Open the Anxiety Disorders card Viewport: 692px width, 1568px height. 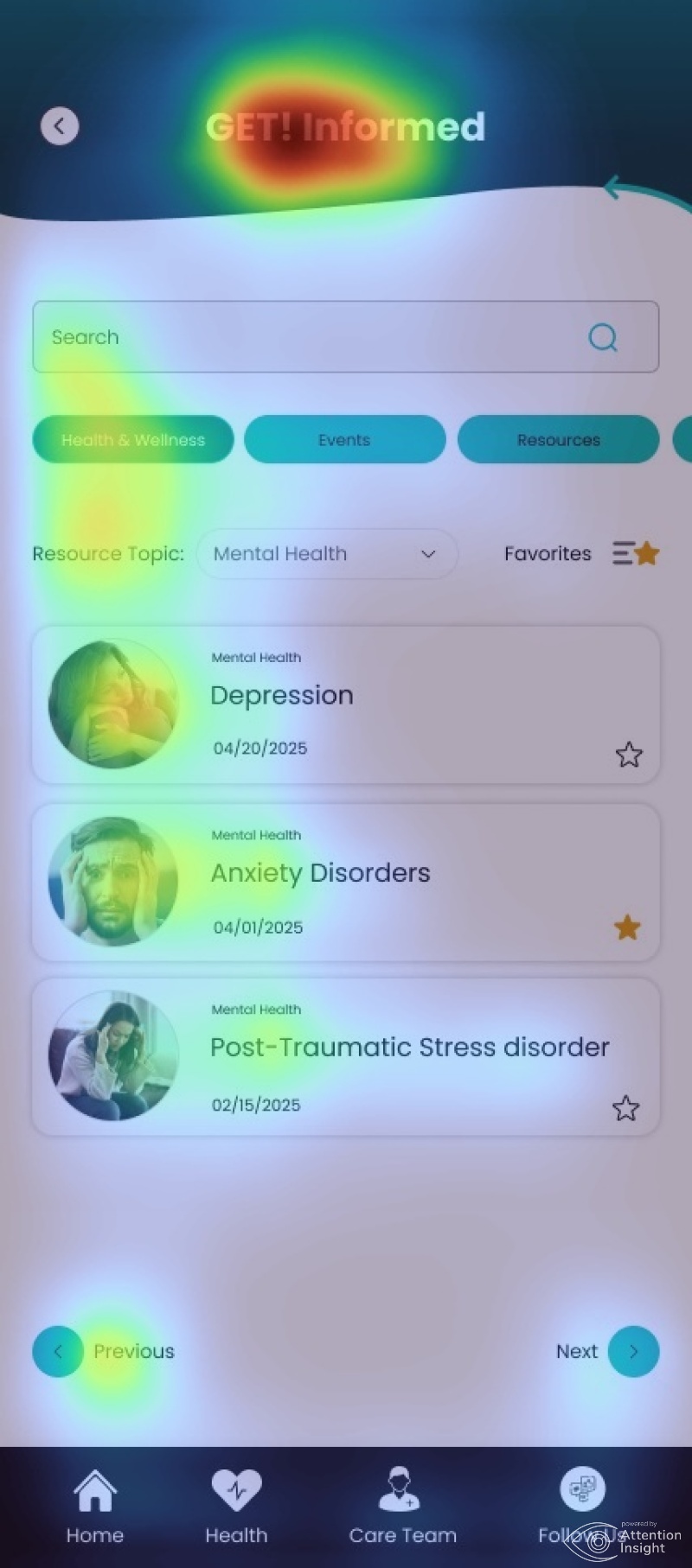pos(389,873)
